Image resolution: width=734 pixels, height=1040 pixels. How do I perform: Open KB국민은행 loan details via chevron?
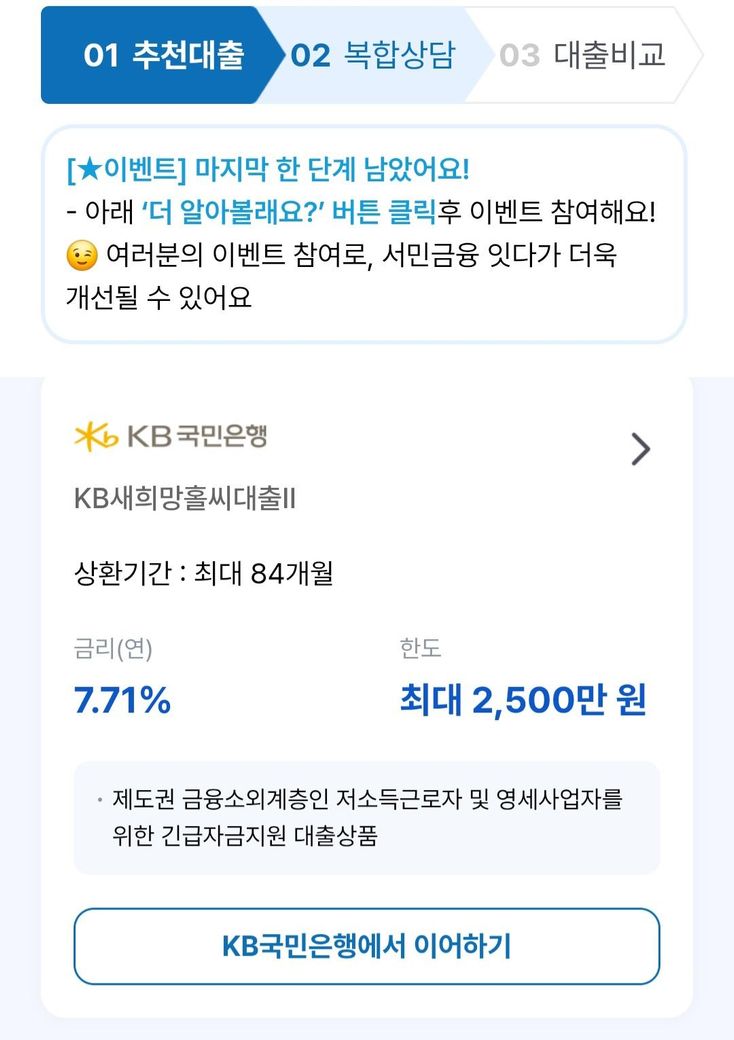(641, 450)
